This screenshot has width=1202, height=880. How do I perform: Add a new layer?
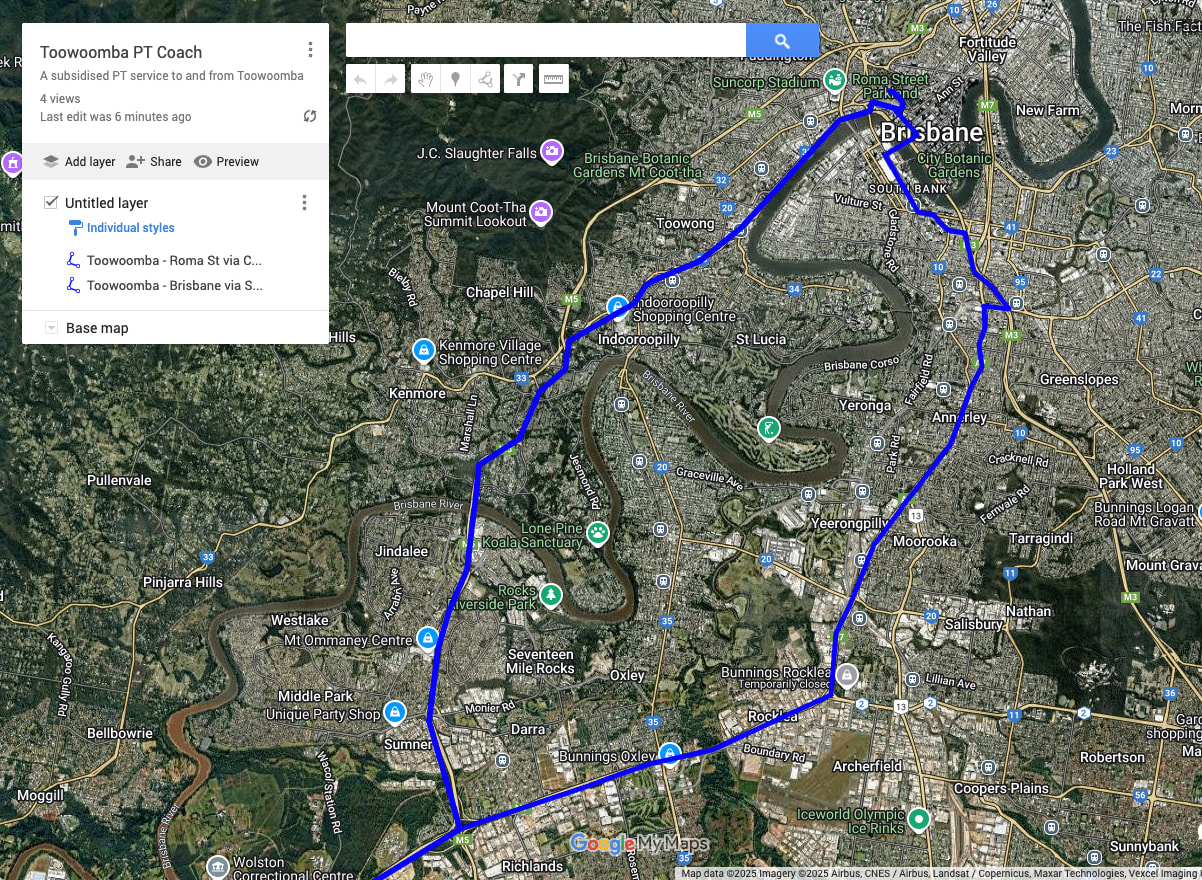click(79, 162)
